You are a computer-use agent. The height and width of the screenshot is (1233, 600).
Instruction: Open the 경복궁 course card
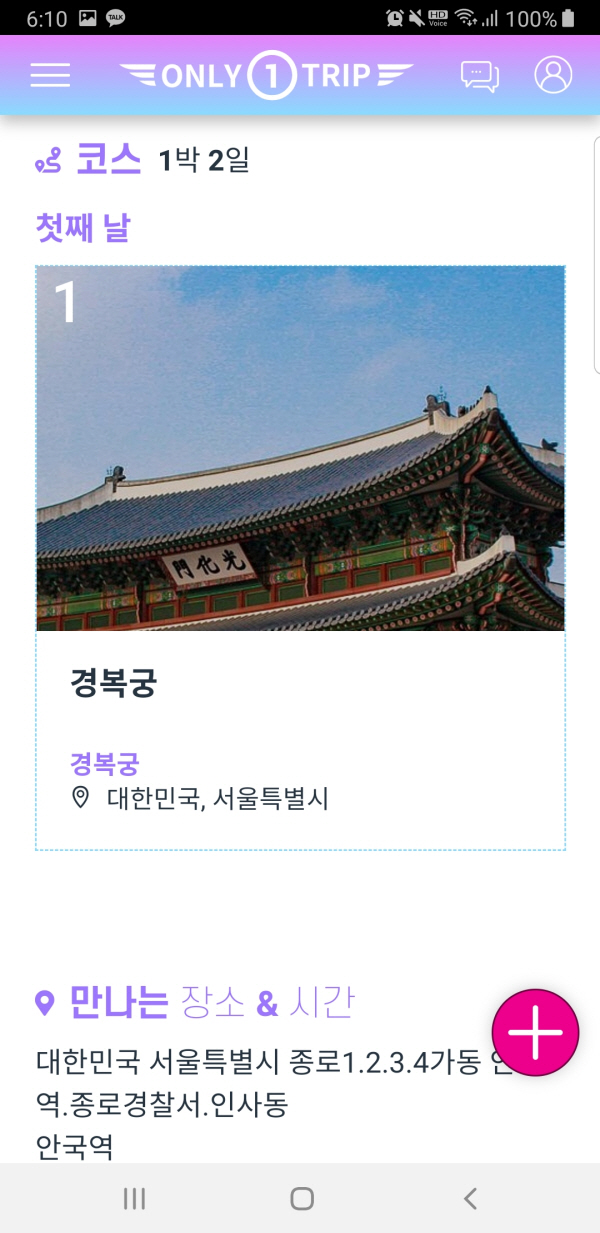(x=300, y=558)
